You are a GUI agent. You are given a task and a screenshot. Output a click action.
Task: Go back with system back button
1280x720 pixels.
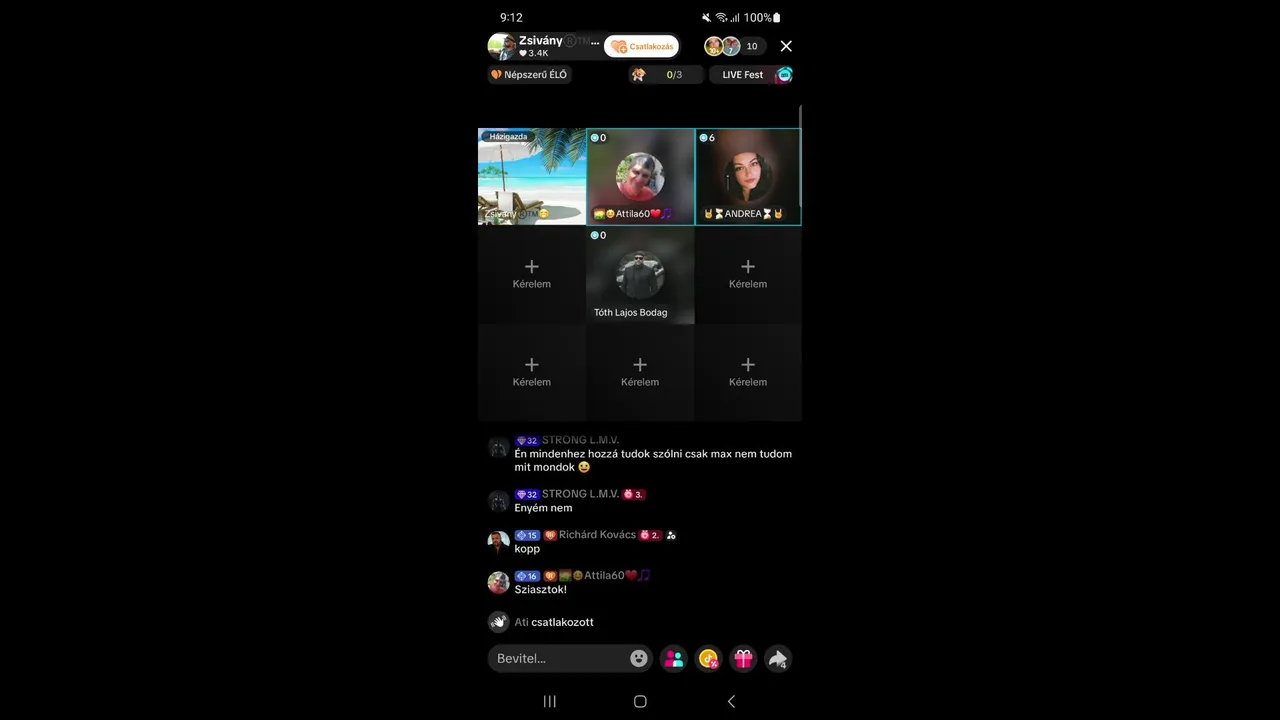tap(731, 701)
